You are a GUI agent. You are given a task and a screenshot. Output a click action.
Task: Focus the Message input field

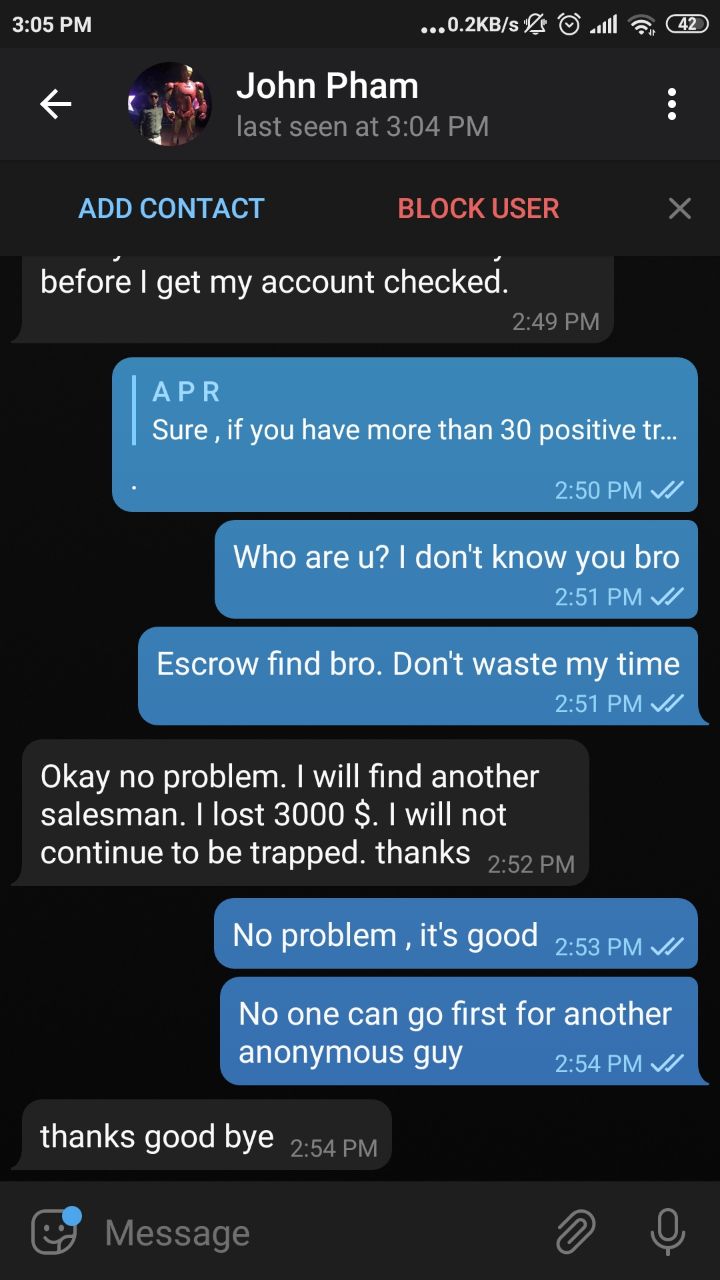coord(320,1232)
